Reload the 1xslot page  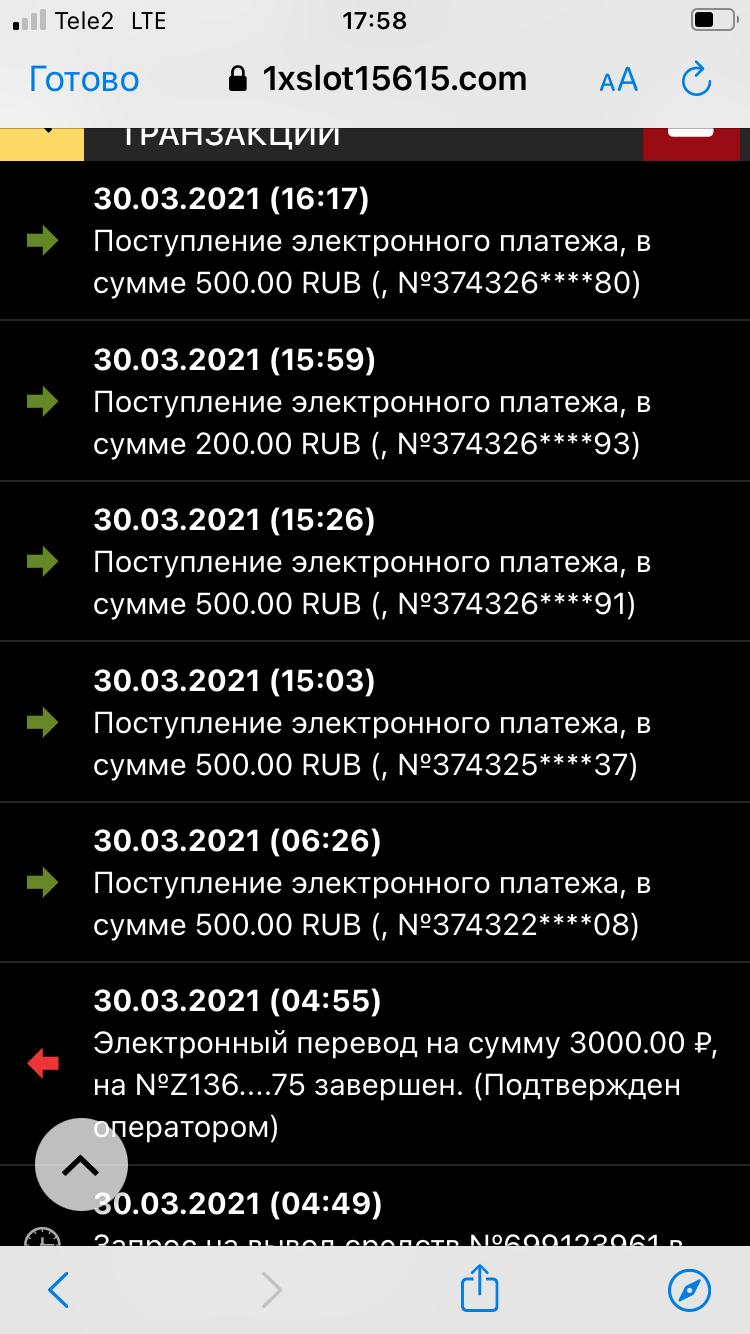click(695, 79)
